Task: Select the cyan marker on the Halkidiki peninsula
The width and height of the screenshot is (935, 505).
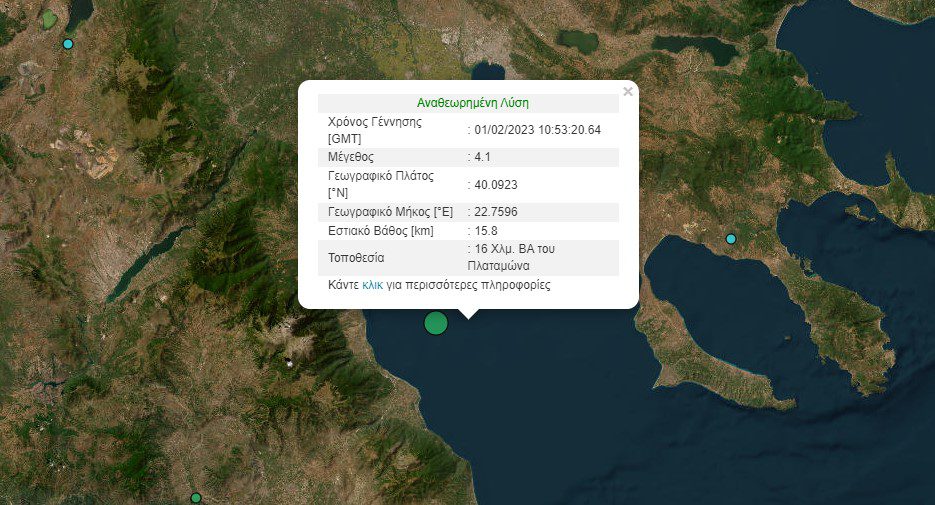Action: 731,239
